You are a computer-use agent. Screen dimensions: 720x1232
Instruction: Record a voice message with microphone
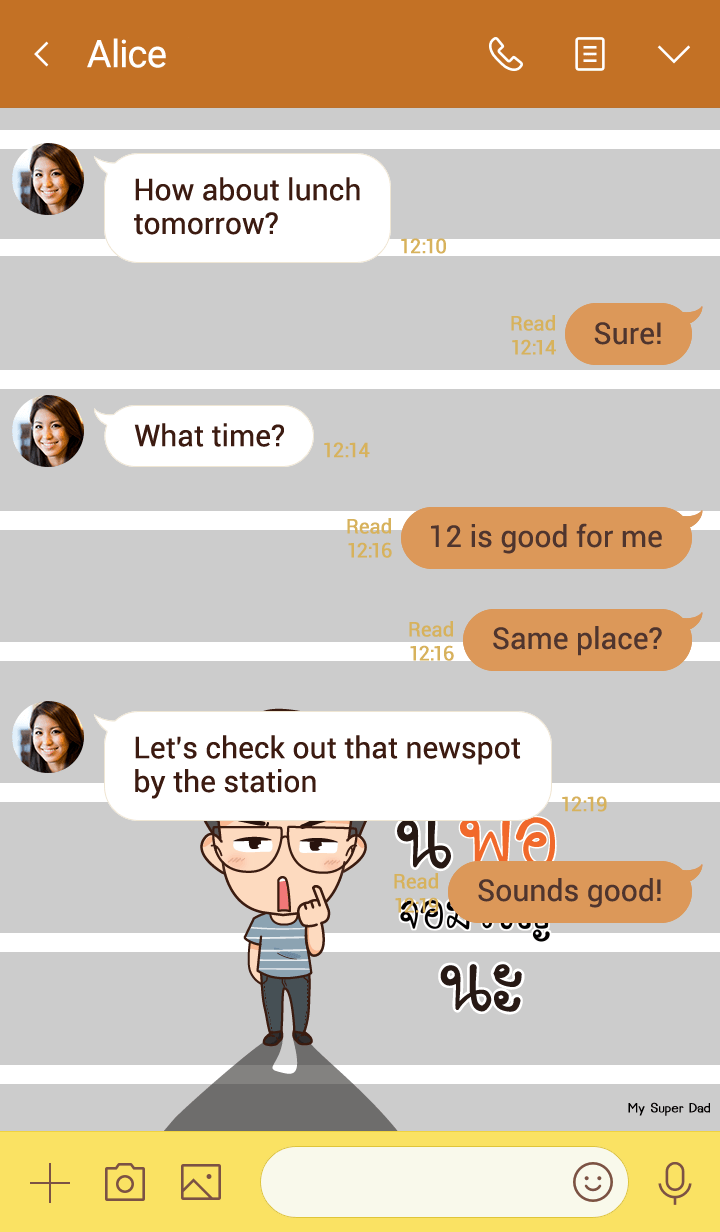point(675,1183)
